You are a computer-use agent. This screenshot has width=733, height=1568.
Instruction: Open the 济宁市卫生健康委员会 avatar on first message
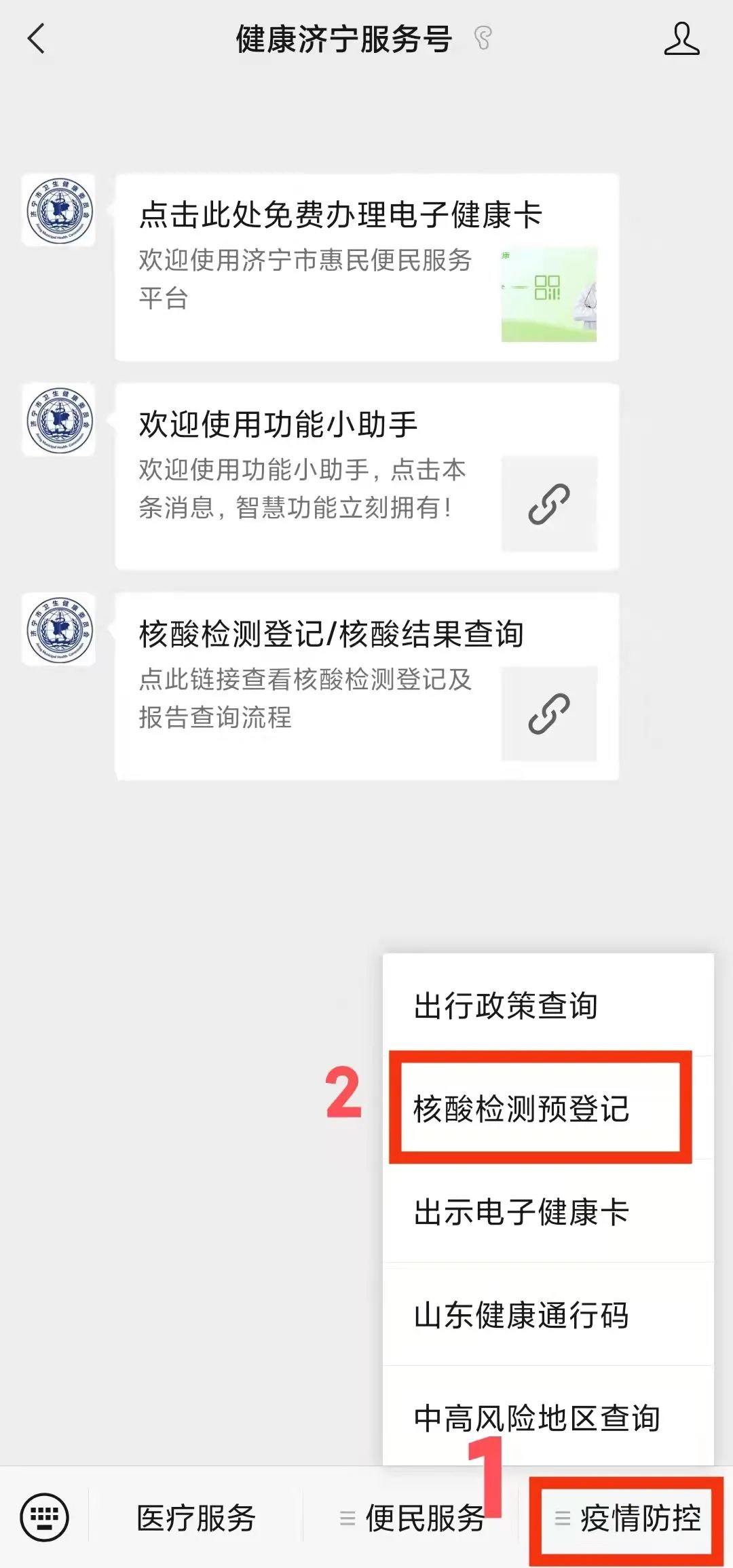[x=58, y=210]
